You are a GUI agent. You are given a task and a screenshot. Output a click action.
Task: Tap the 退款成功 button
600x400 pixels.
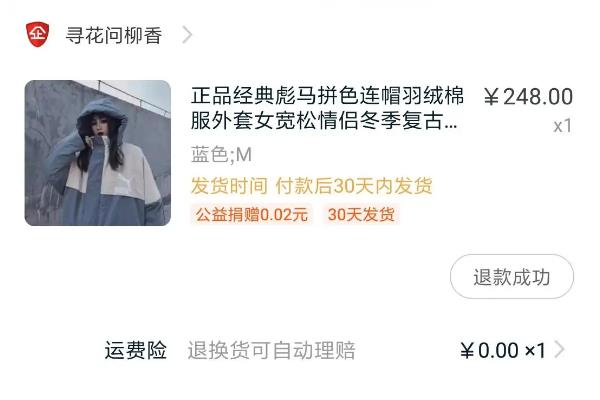pyautogui.click(x=511, y=277)
